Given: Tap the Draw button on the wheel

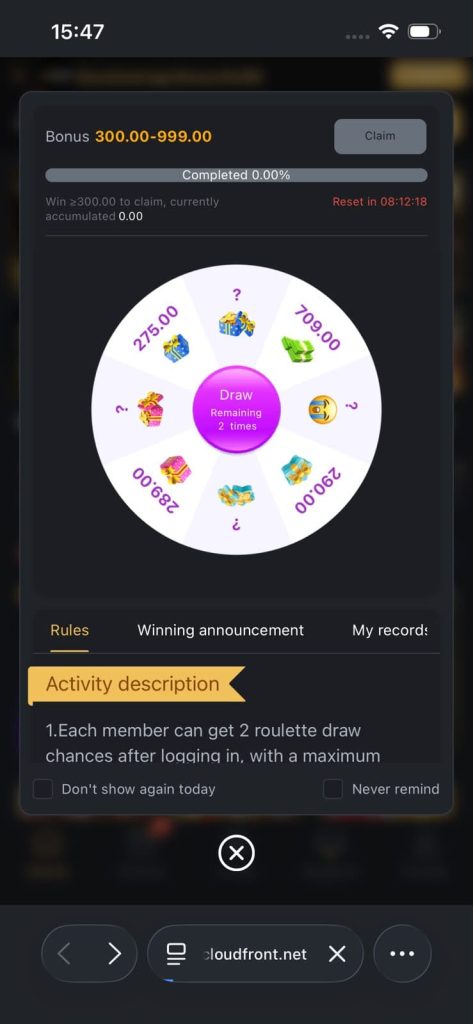Looking at the screenshot, I should coord(236,409).
